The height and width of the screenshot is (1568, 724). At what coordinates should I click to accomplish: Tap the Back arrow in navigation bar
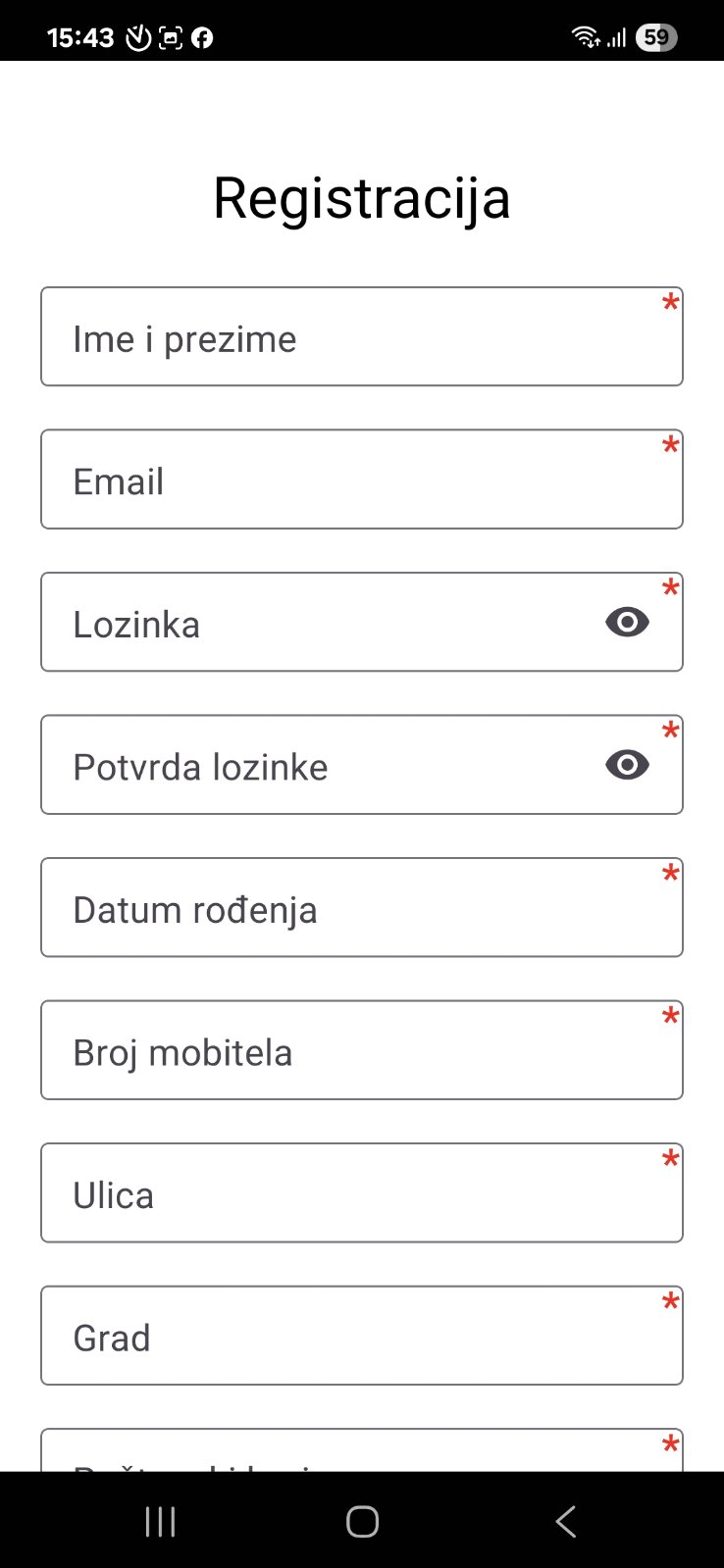tap(565, 1521)
